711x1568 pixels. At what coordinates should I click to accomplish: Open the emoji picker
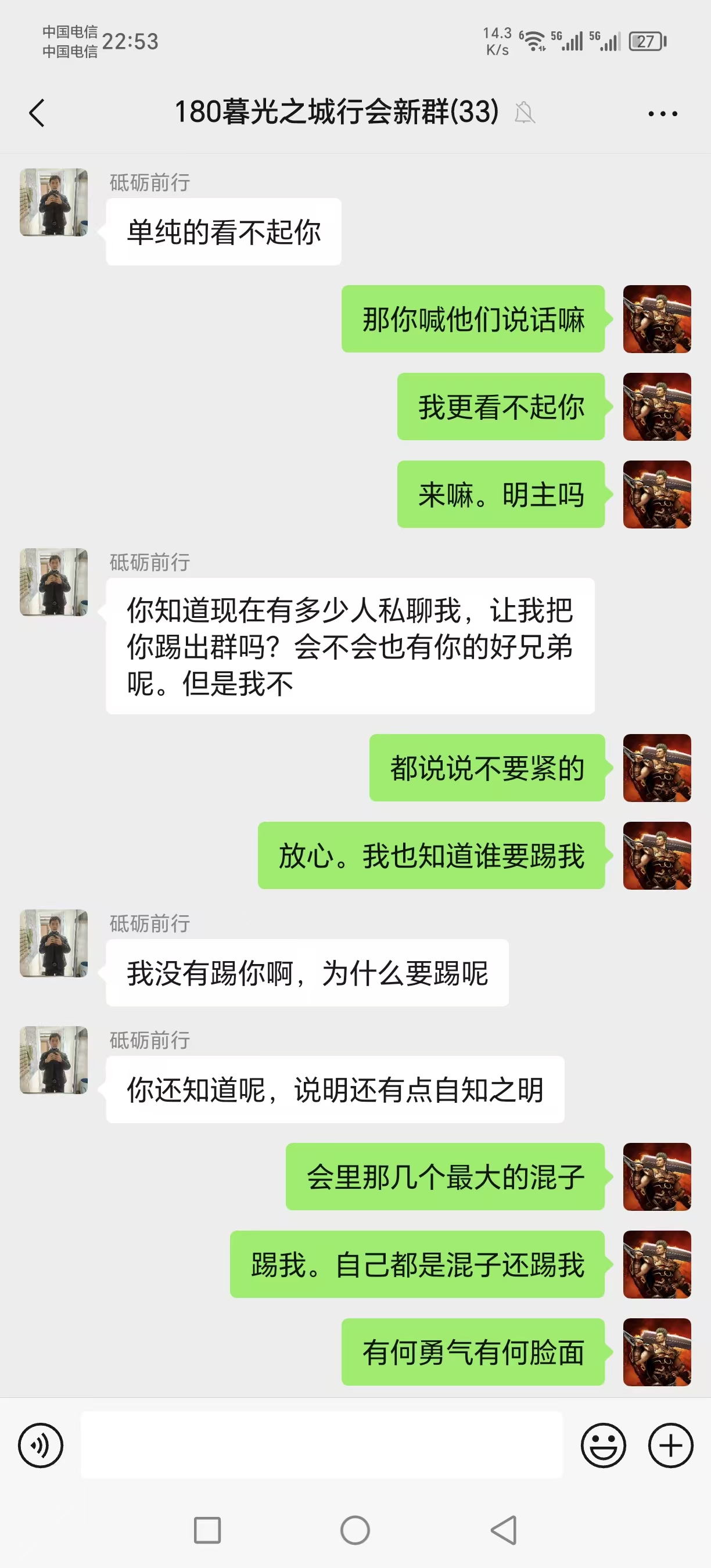pyautogui.click(x=602, y=1444)
